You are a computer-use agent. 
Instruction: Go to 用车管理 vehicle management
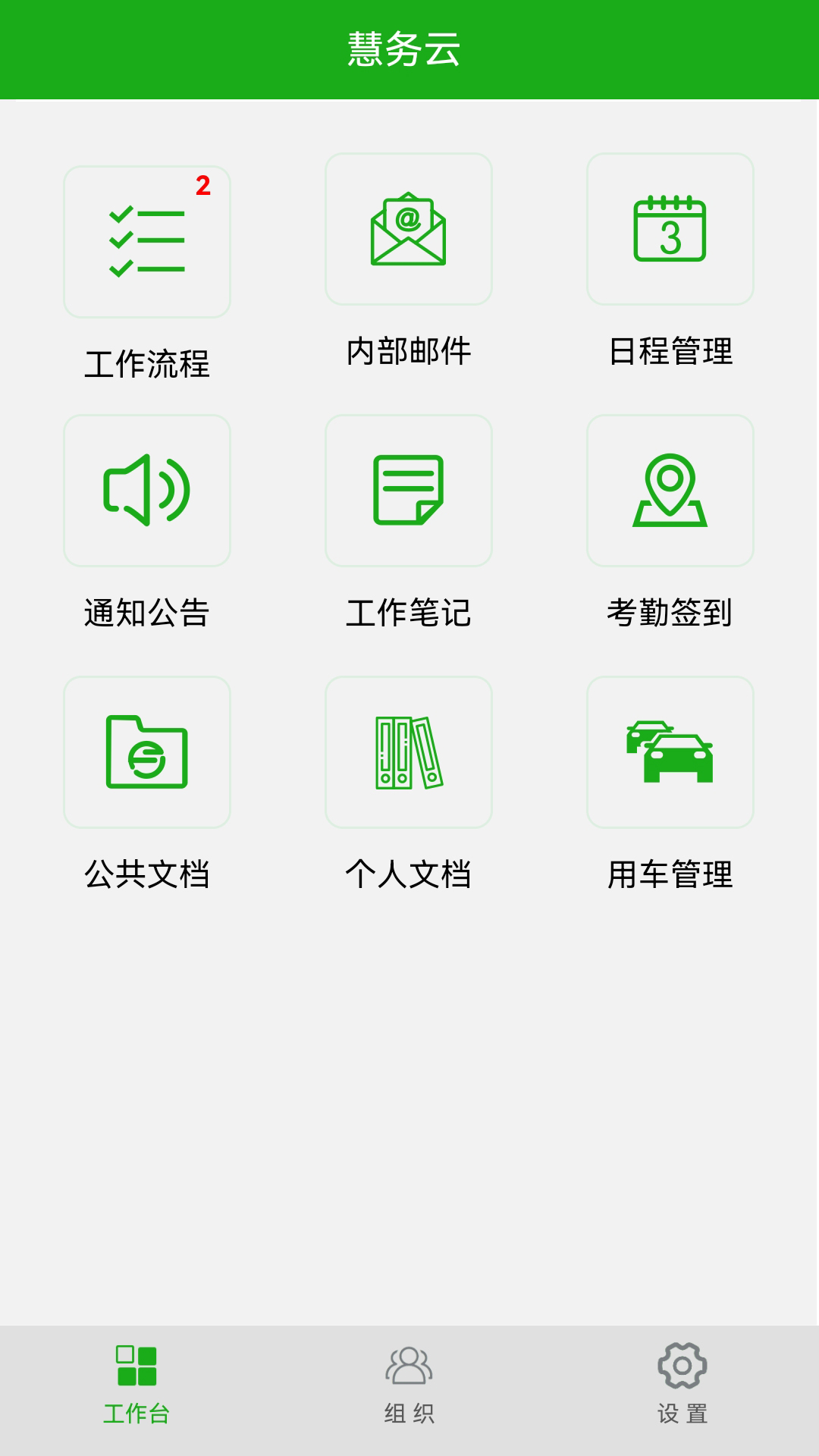pyautogui.click(x=670, y=752)
